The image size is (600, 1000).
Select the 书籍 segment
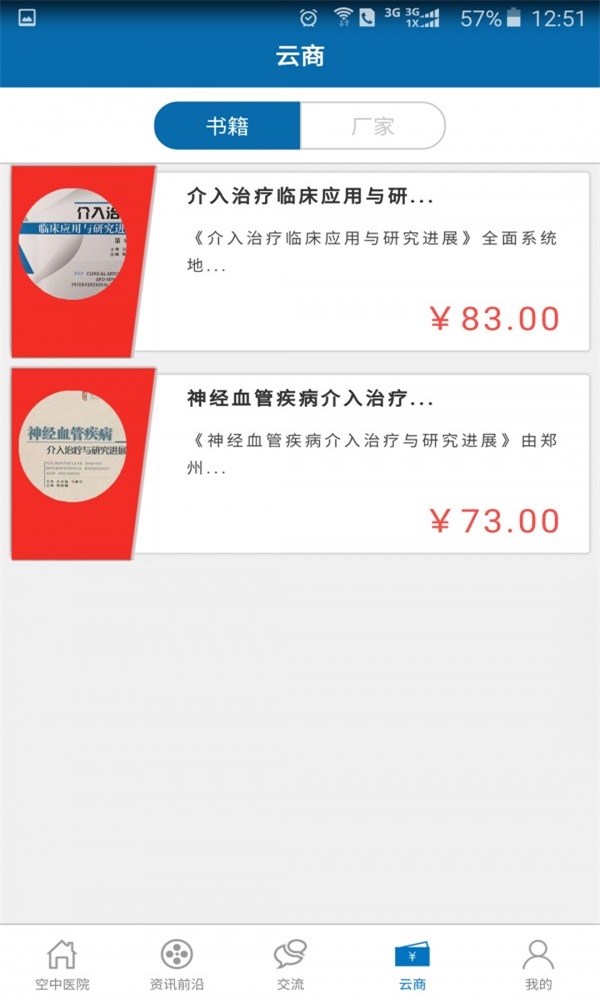(x=227, y=126)
